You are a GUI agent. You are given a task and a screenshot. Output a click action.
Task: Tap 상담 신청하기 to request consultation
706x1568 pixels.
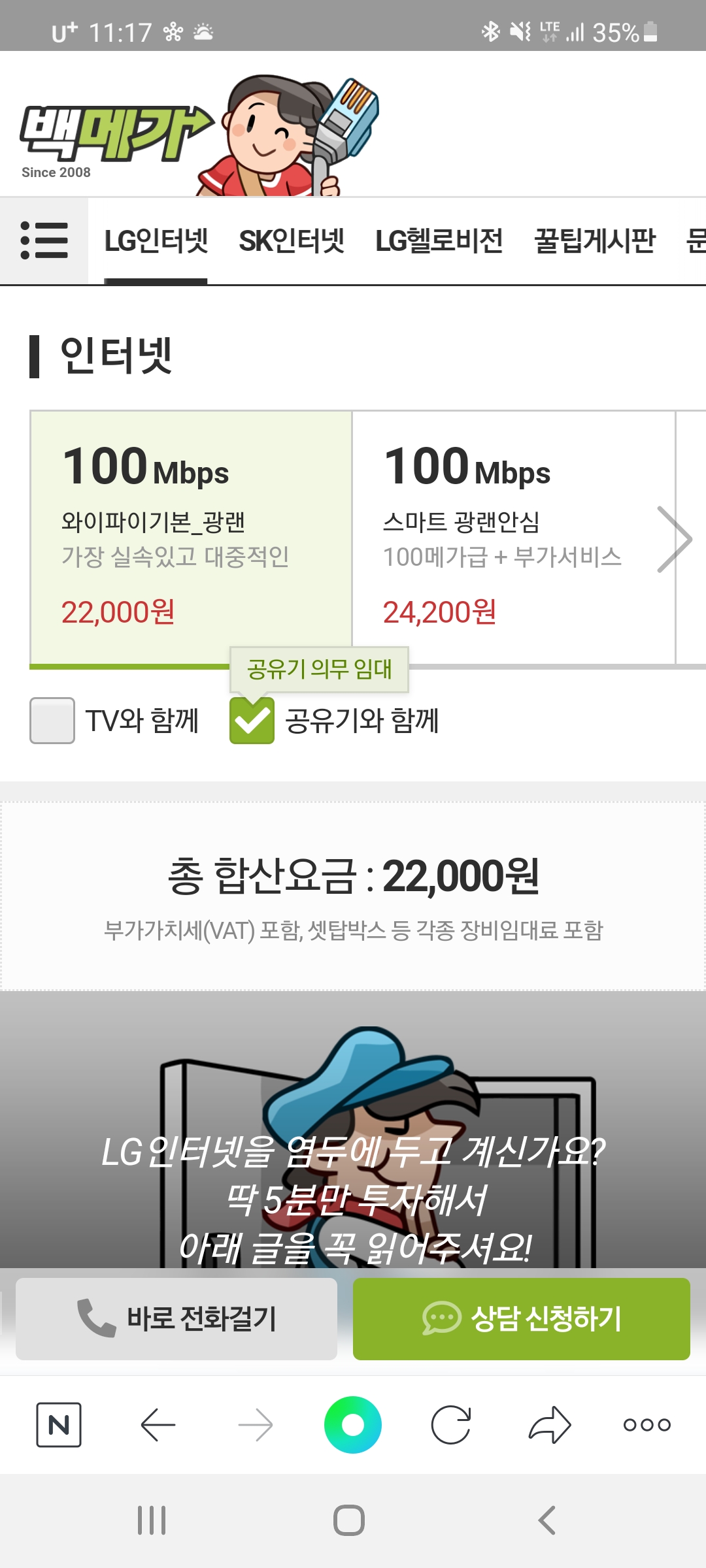click(x=521, y=1318)
